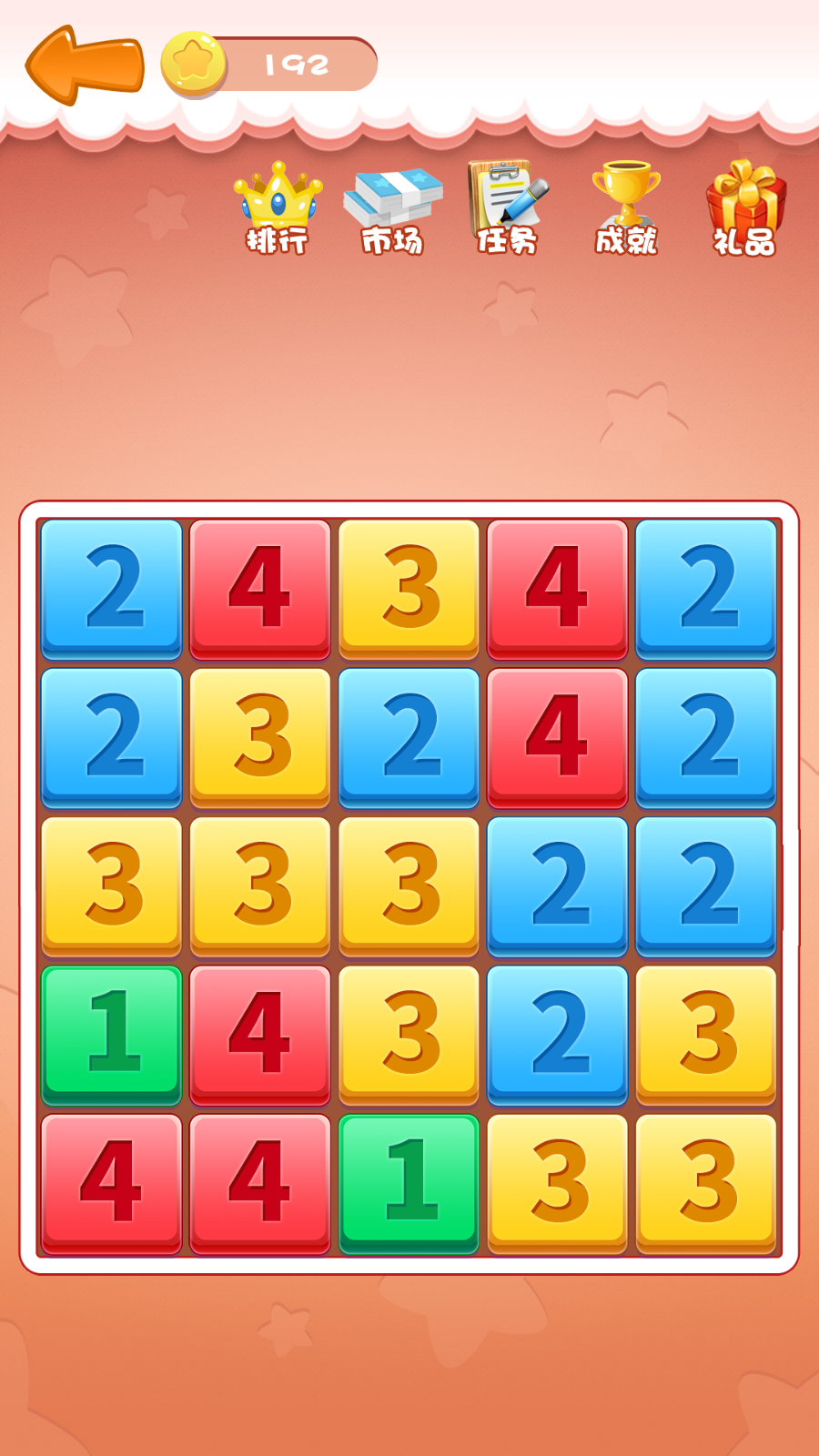Open the 任务 tasks clipboard
The image size is (819, 1456).
pos(507,208)
